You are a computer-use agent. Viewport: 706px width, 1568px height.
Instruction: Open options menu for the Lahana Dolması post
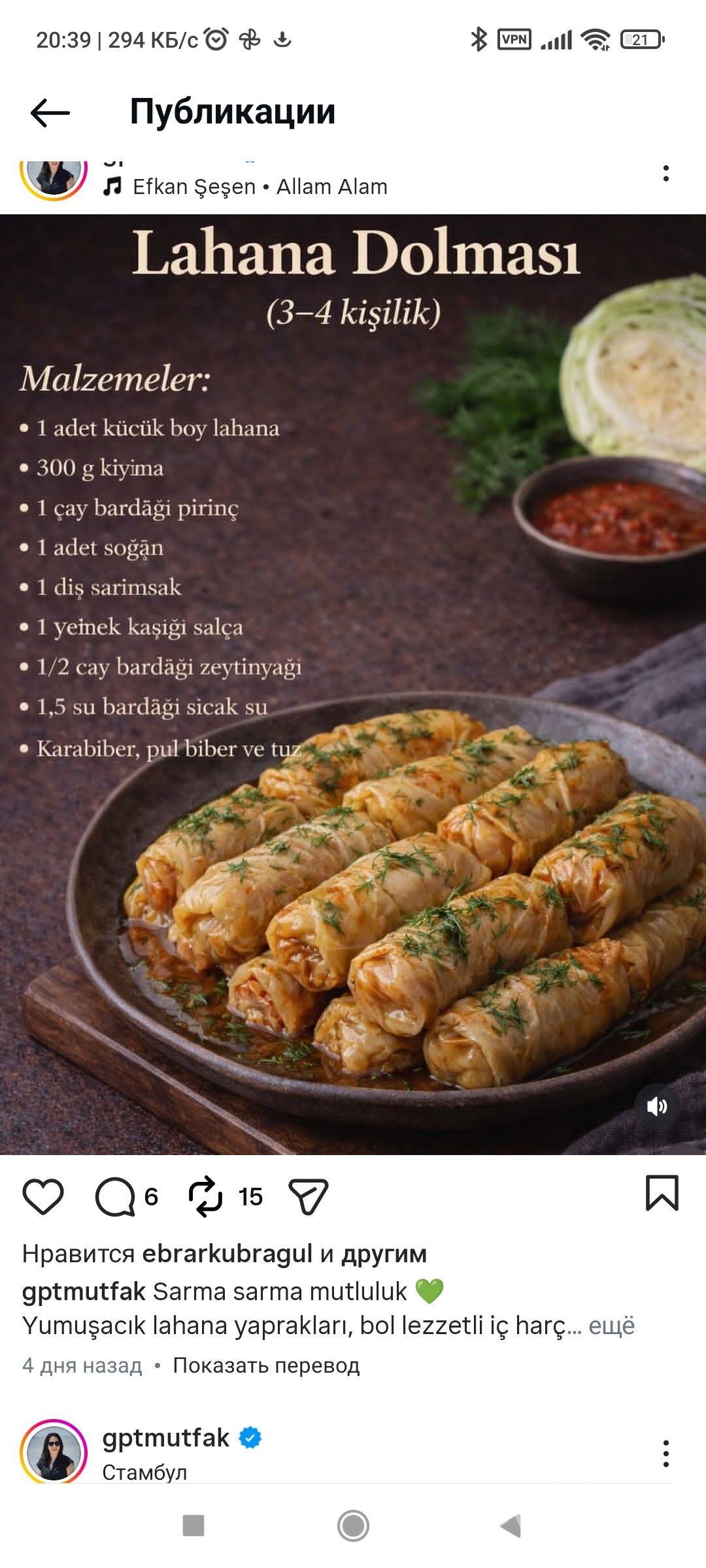coord(665,174)
